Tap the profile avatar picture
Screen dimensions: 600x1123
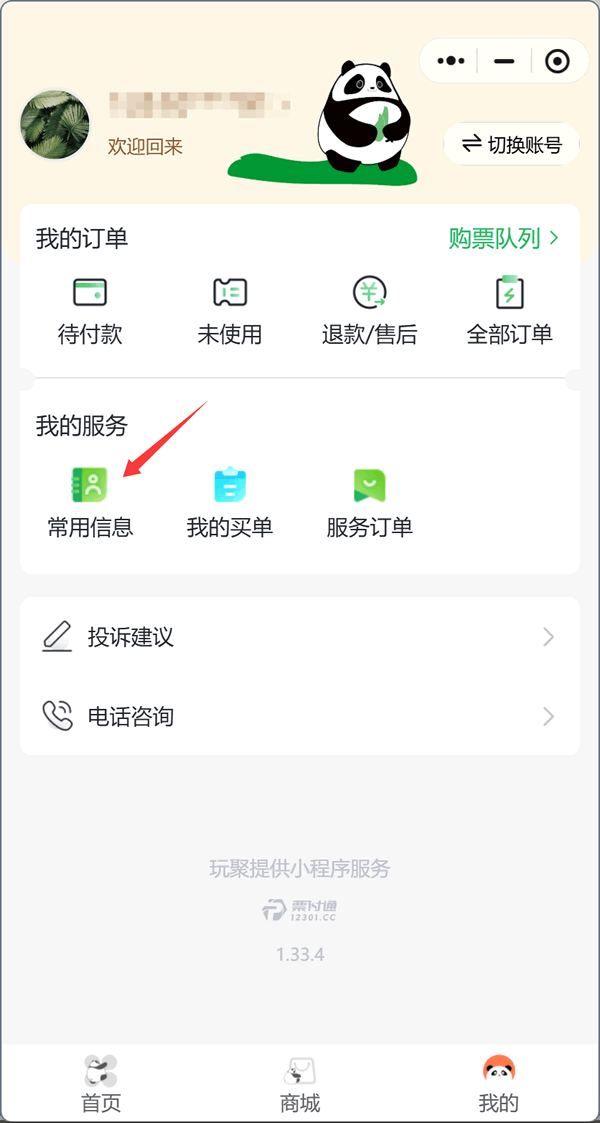(x=55, y=124)
